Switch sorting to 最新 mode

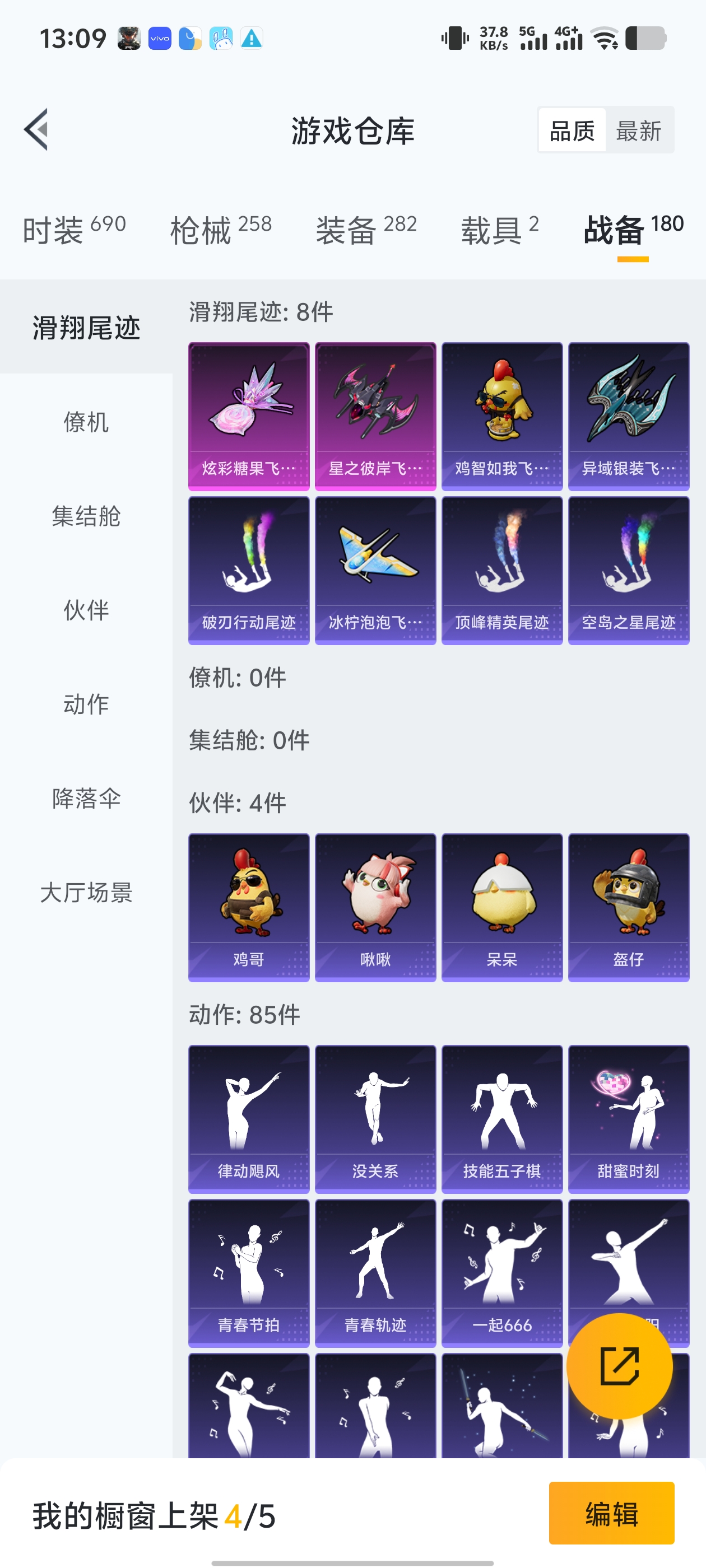pyautogui.click(x=639, y=132)
